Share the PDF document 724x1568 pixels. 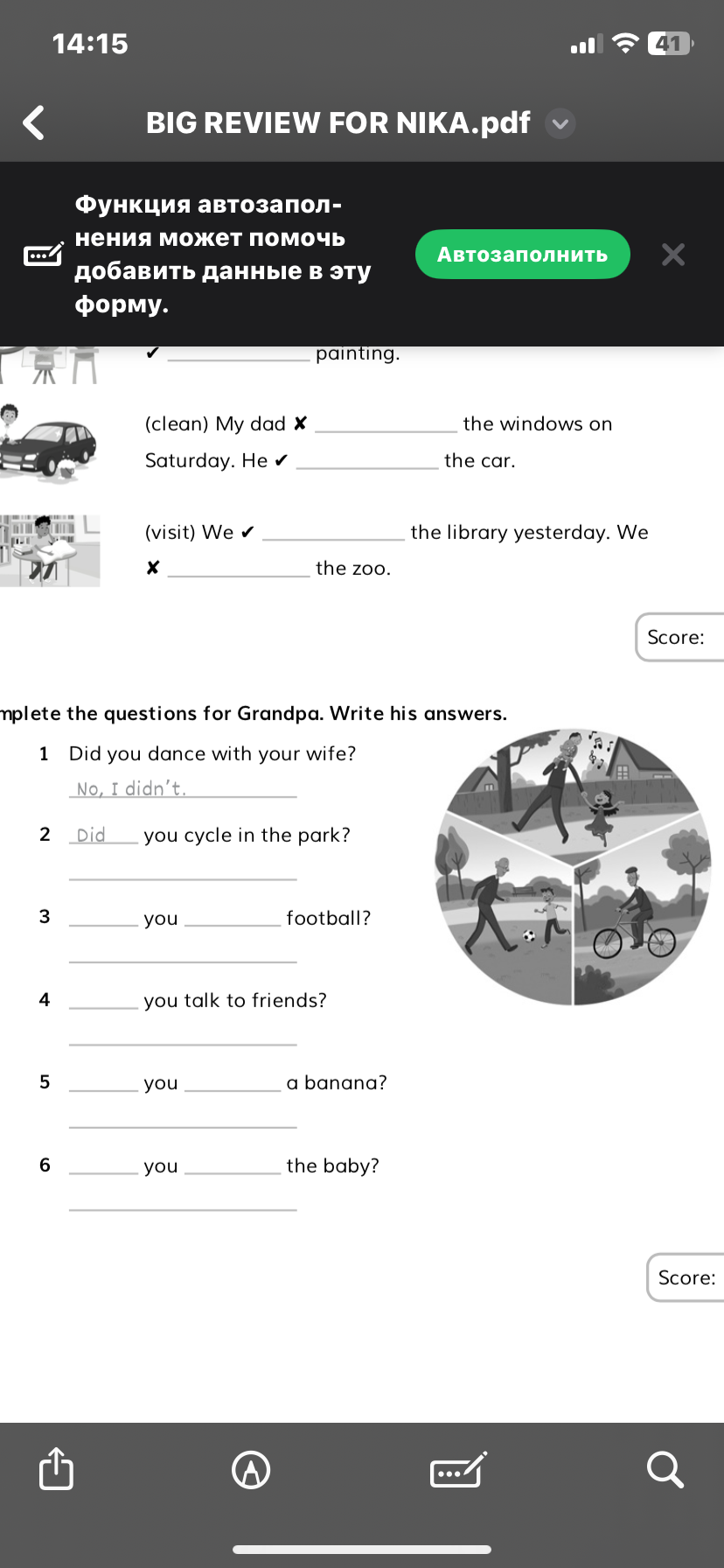click(56, 1468)
